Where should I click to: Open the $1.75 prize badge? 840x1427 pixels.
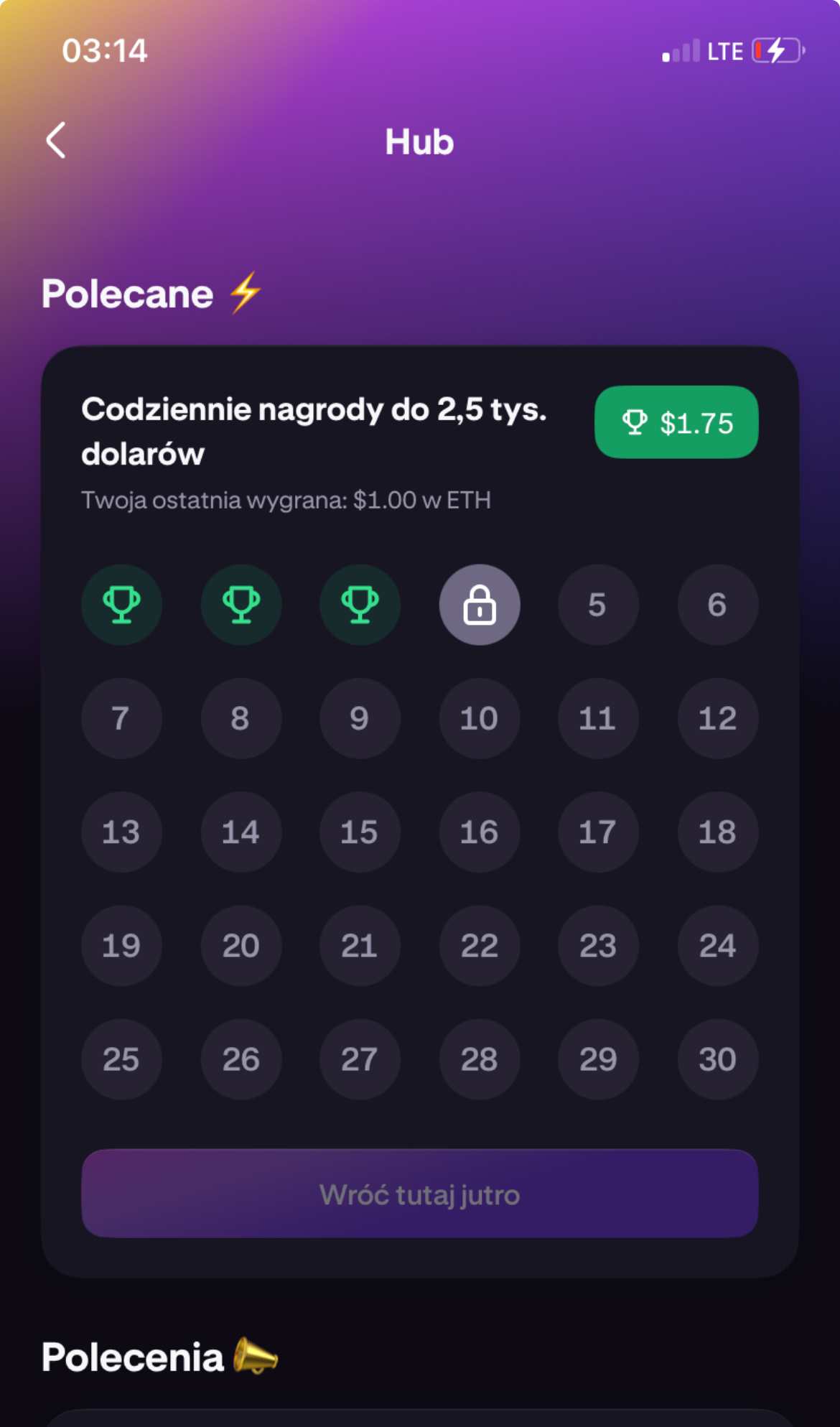click(676, 422)
